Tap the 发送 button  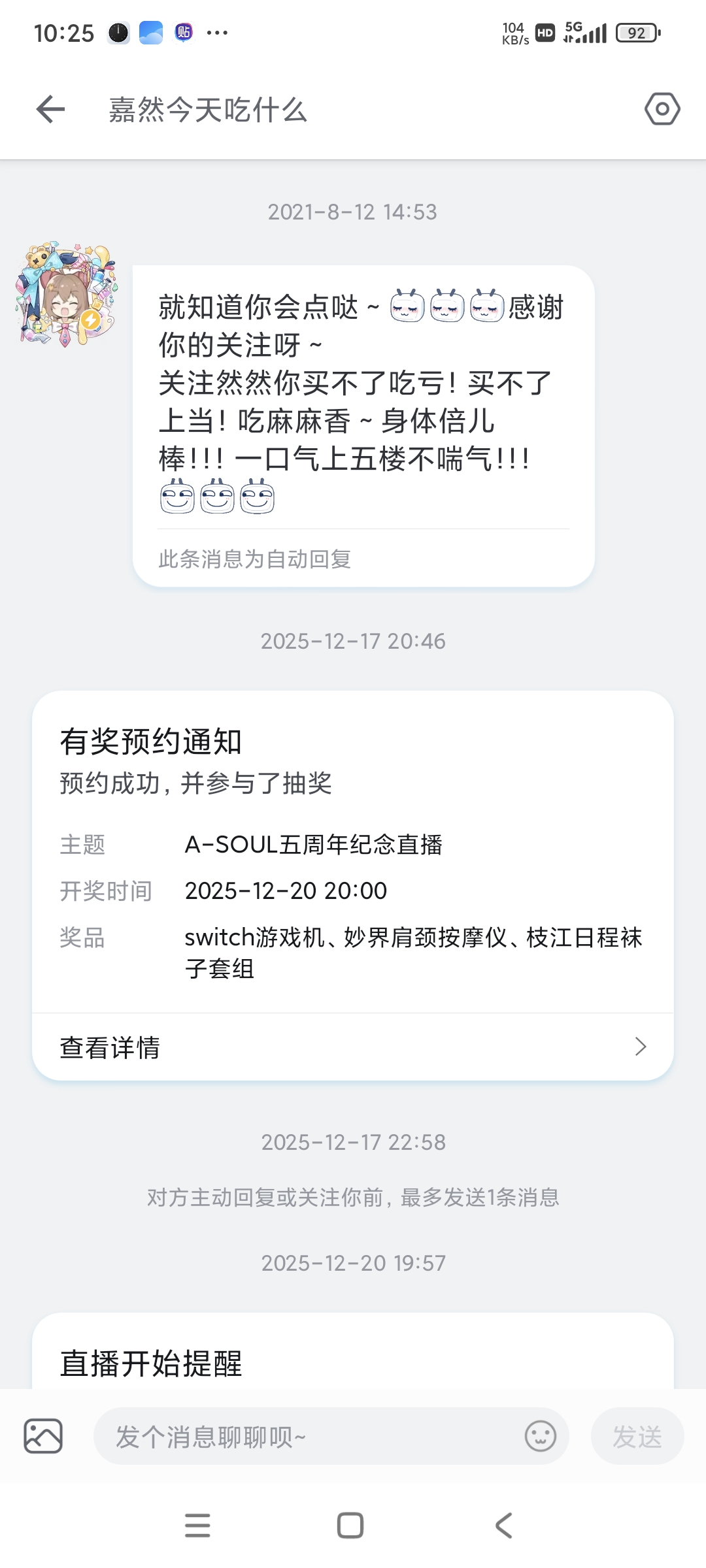click(x=637, y=1437)
